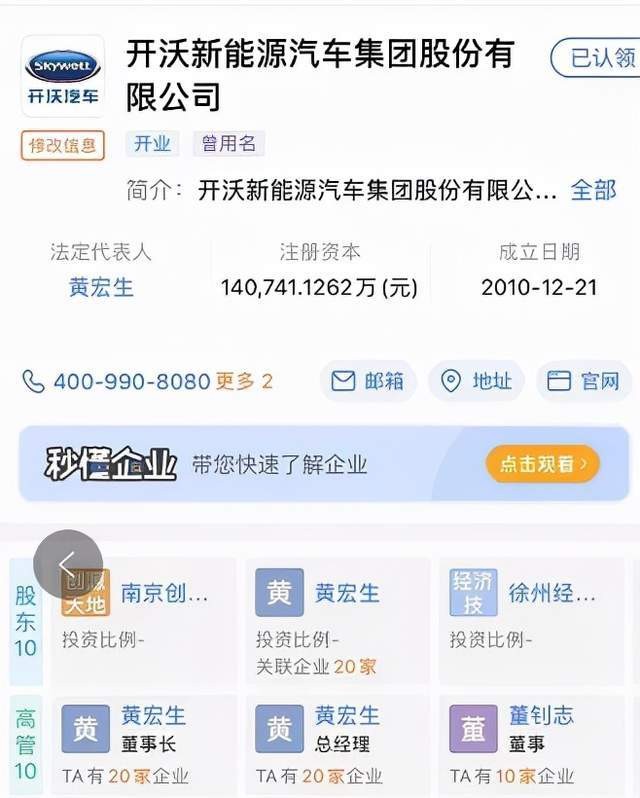
Task: Tap the 修改信息 button
Action: [x=63, y=145]
